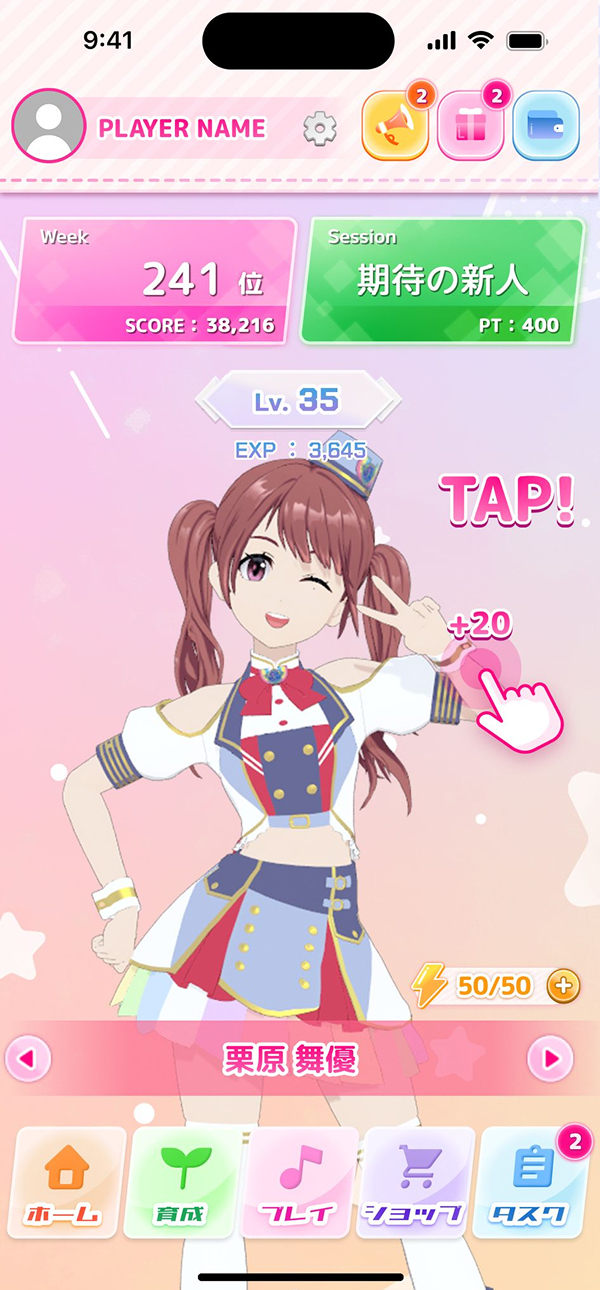The height and width of the screenshot is (1290, 600).
Task: Add energy with the plus button
Action: coord(564,987)
